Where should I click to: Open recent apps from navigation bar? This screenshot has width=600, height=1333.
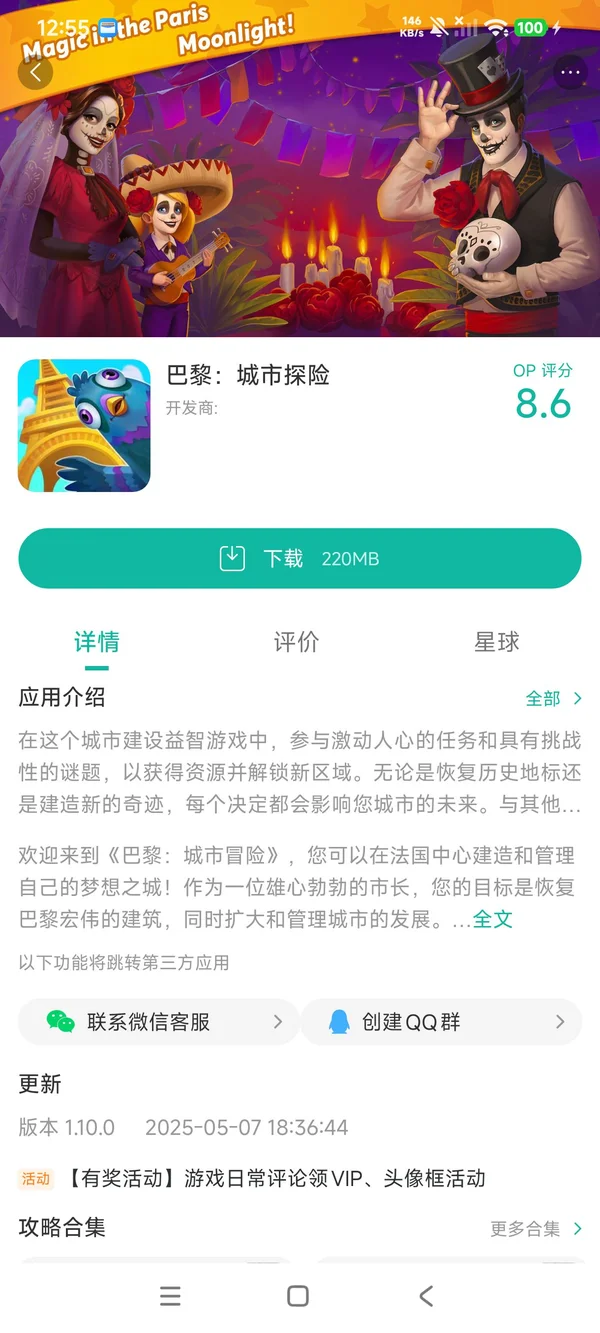(x=171, y=1296)
